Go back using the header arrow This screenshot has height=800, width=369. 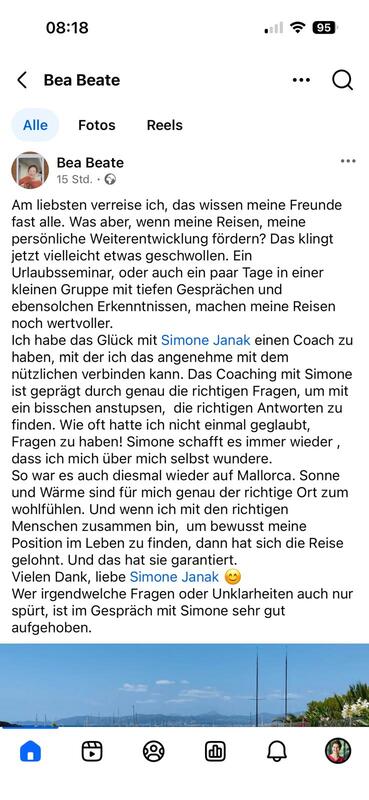point(22,80)
